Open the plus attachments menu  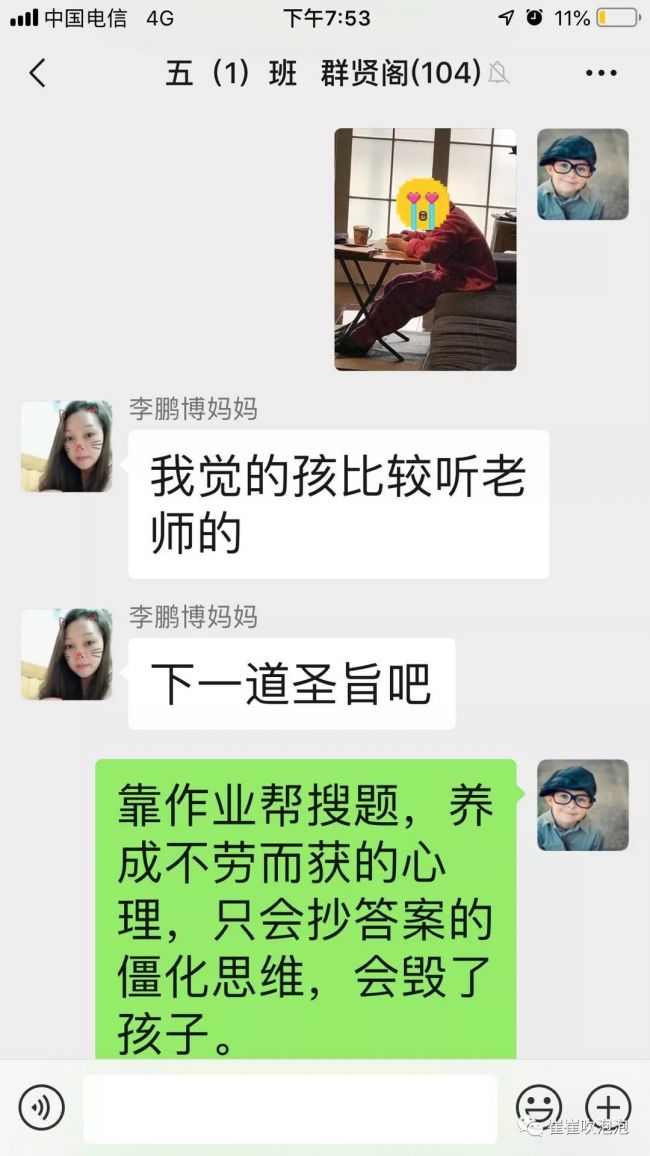pos(607,1107)
